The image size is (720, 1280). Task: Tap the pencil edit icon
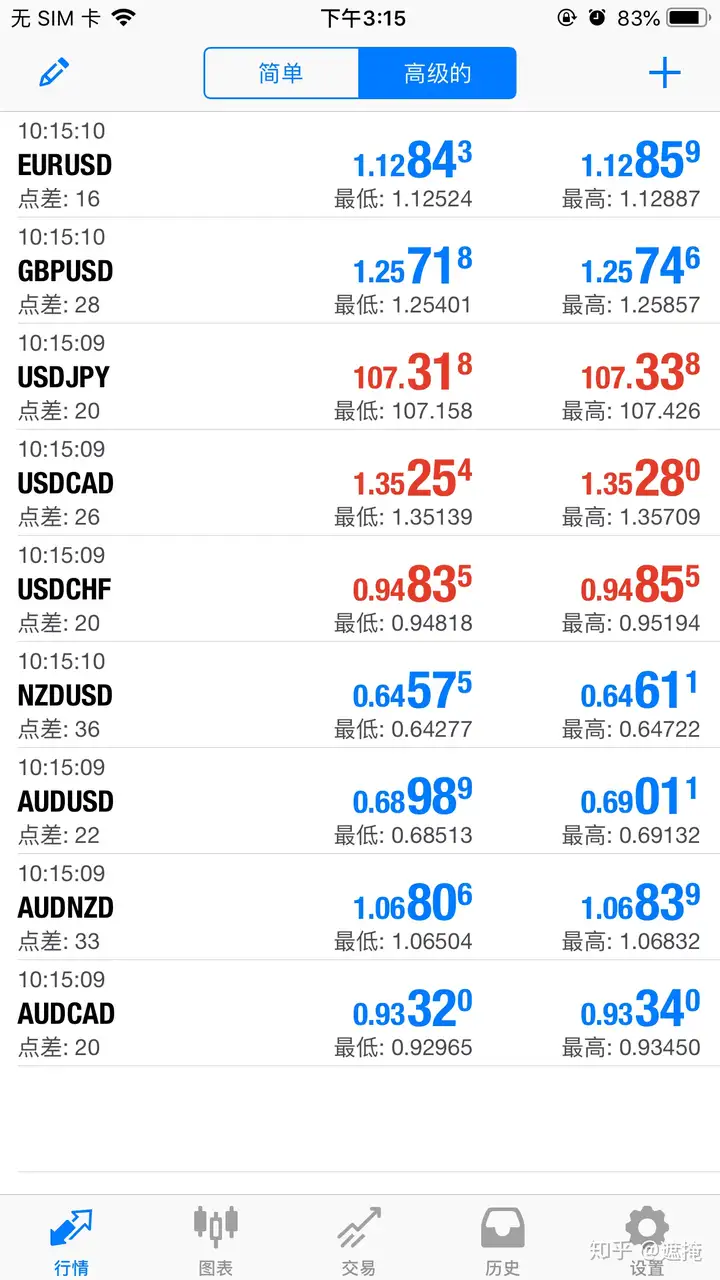pyautogui.click(x=54, y=73)
